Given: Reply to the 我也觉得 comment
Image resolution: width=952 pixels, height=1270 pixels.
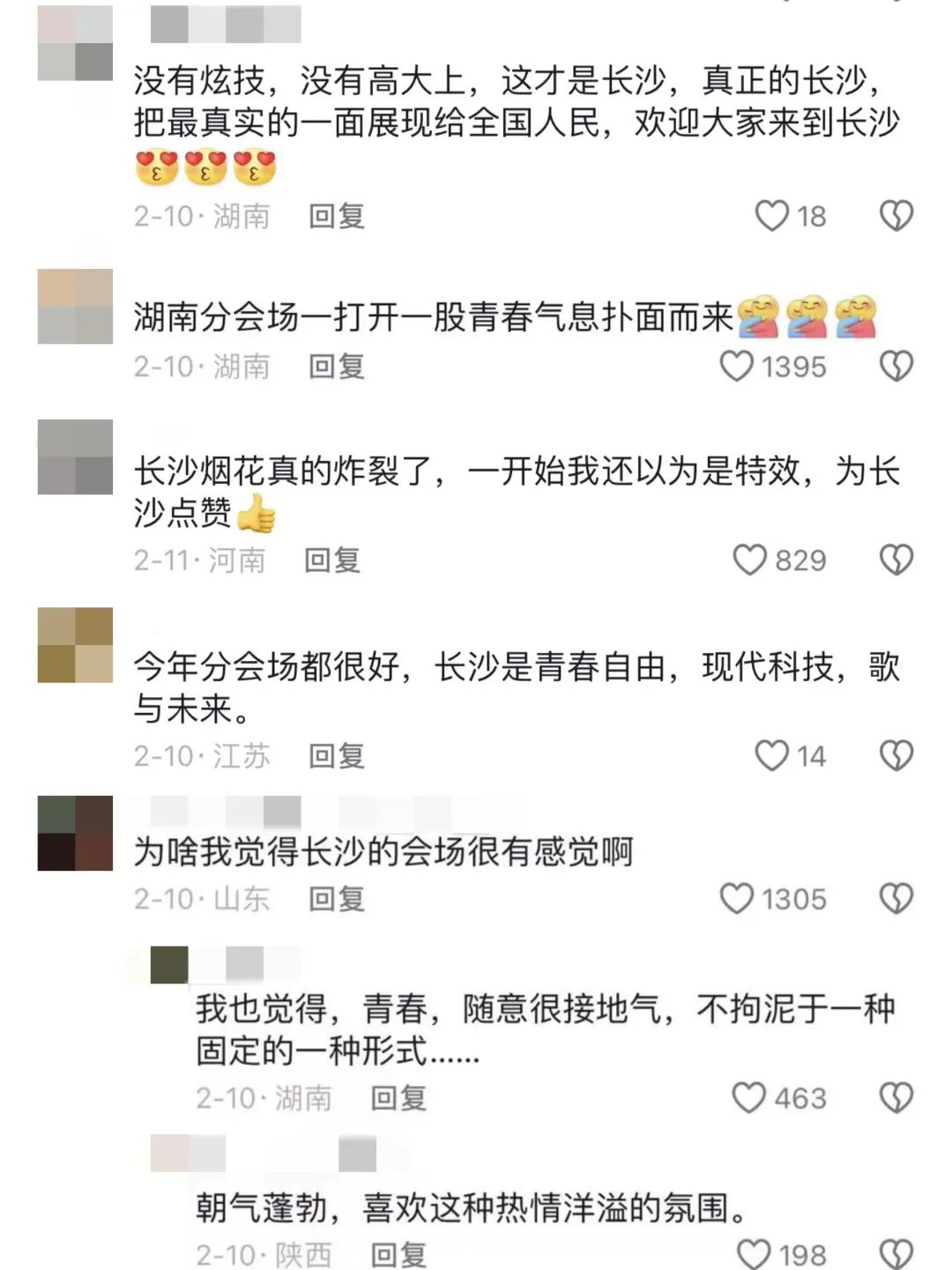Looking at the screenshot, I should tap(398, 1098).
